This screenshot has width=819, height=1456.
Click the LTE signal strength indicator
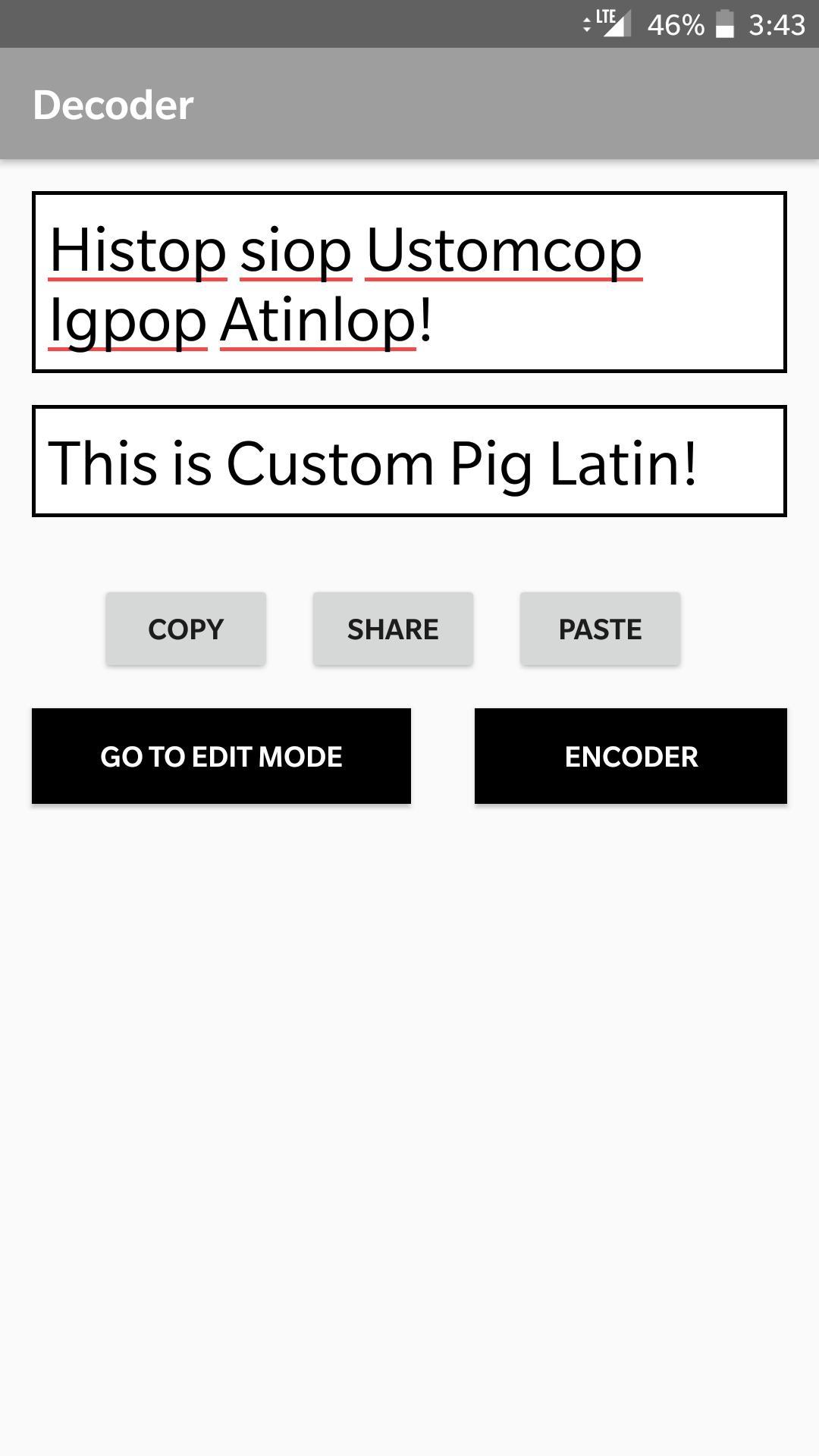coord(616,24)
